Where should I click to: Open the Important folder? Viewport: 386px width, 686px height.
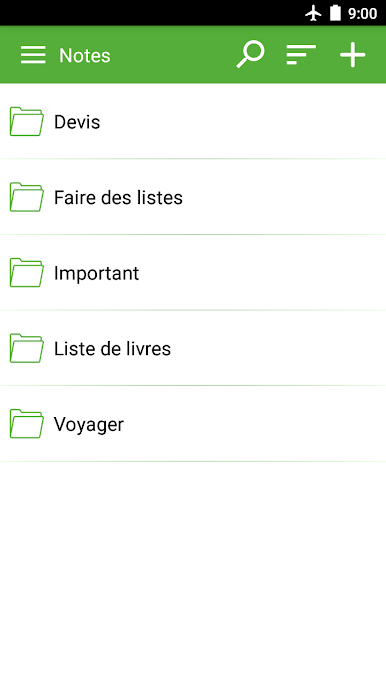[193, 273]
